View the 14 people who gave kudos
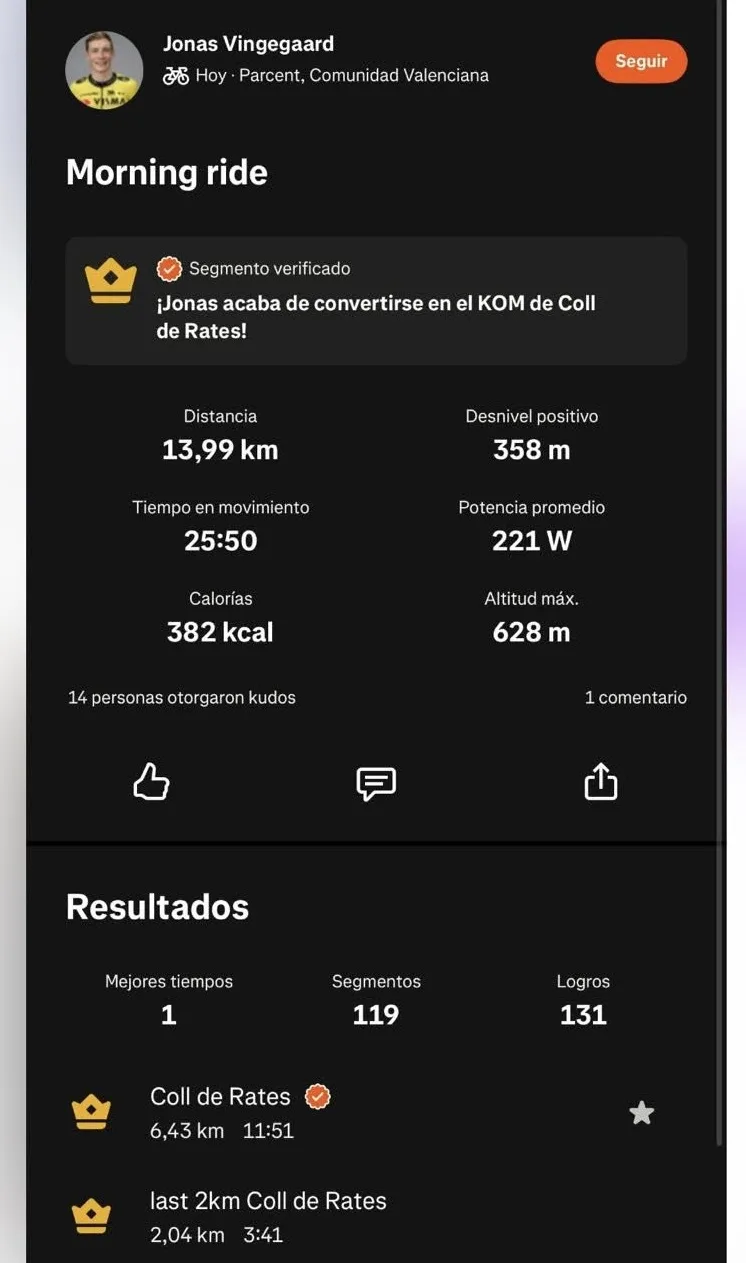Screen dimensions: 746x1263 tap(182, 698)
